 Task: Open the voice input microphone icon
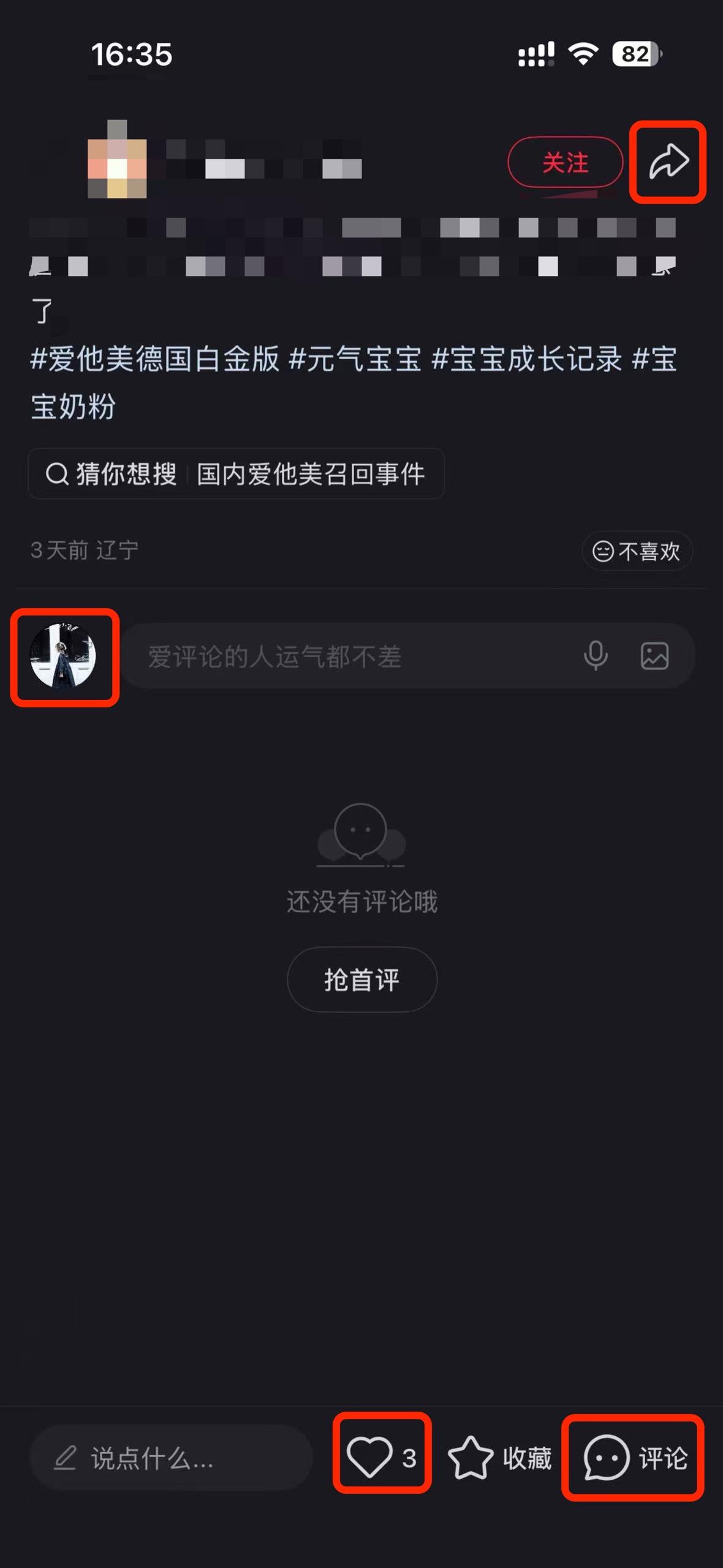click(595, 655)
